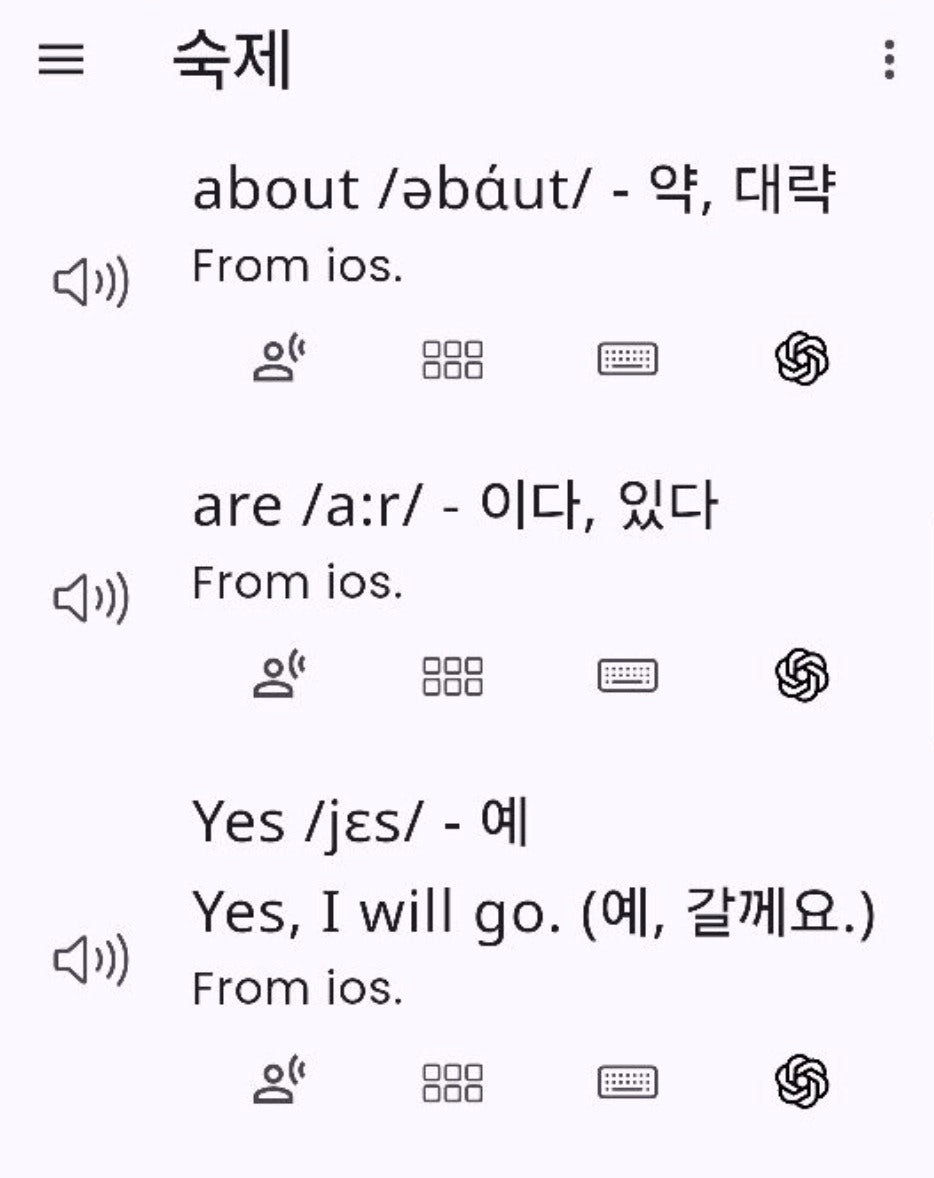Ask ChatGPT about the word 'Yes'
Image resolution: width=934 pixels, height=1178 pixels.
pos(802,1082)
